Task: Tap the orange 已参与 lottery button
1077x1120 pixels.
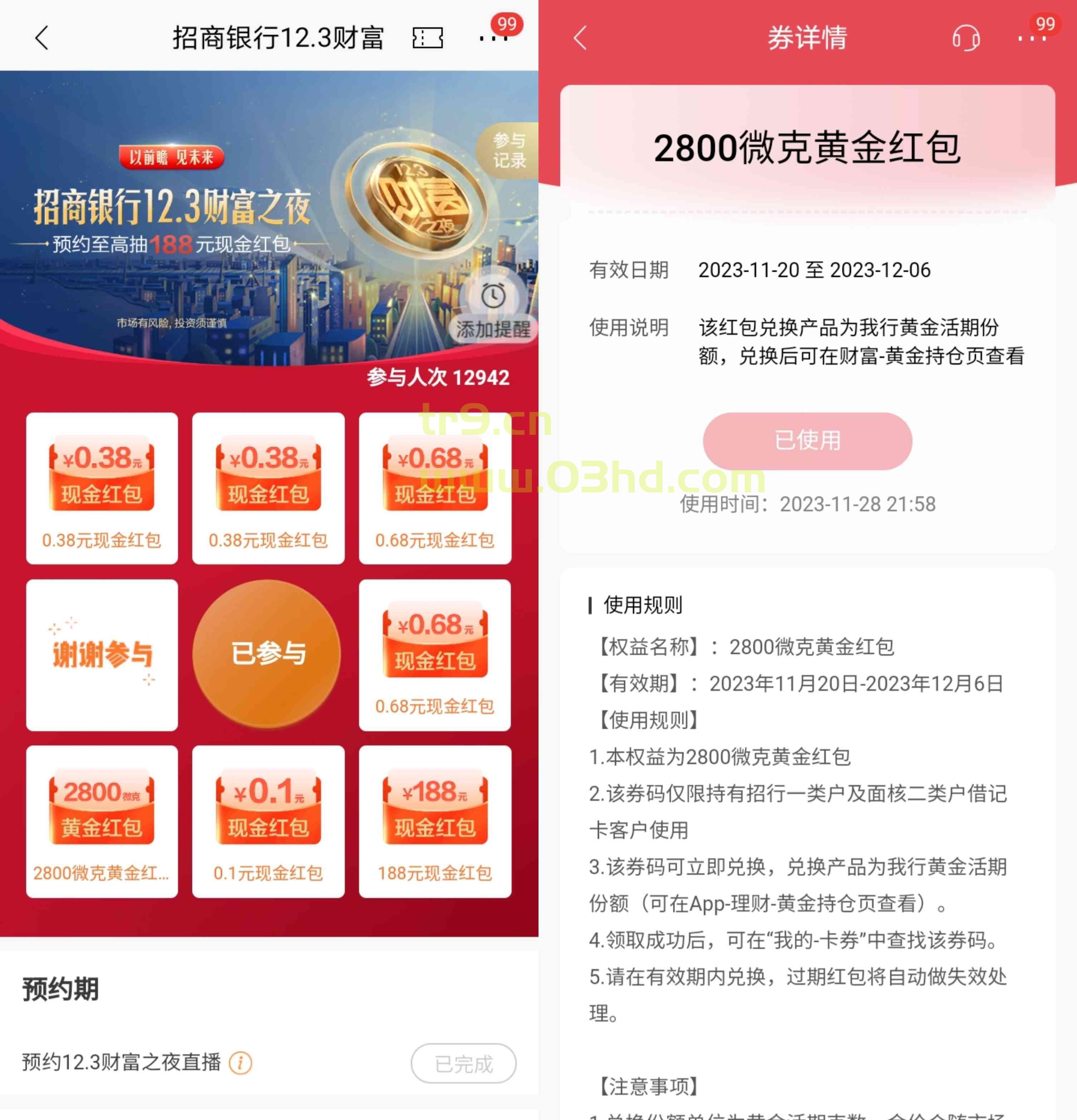Action: 267,654
